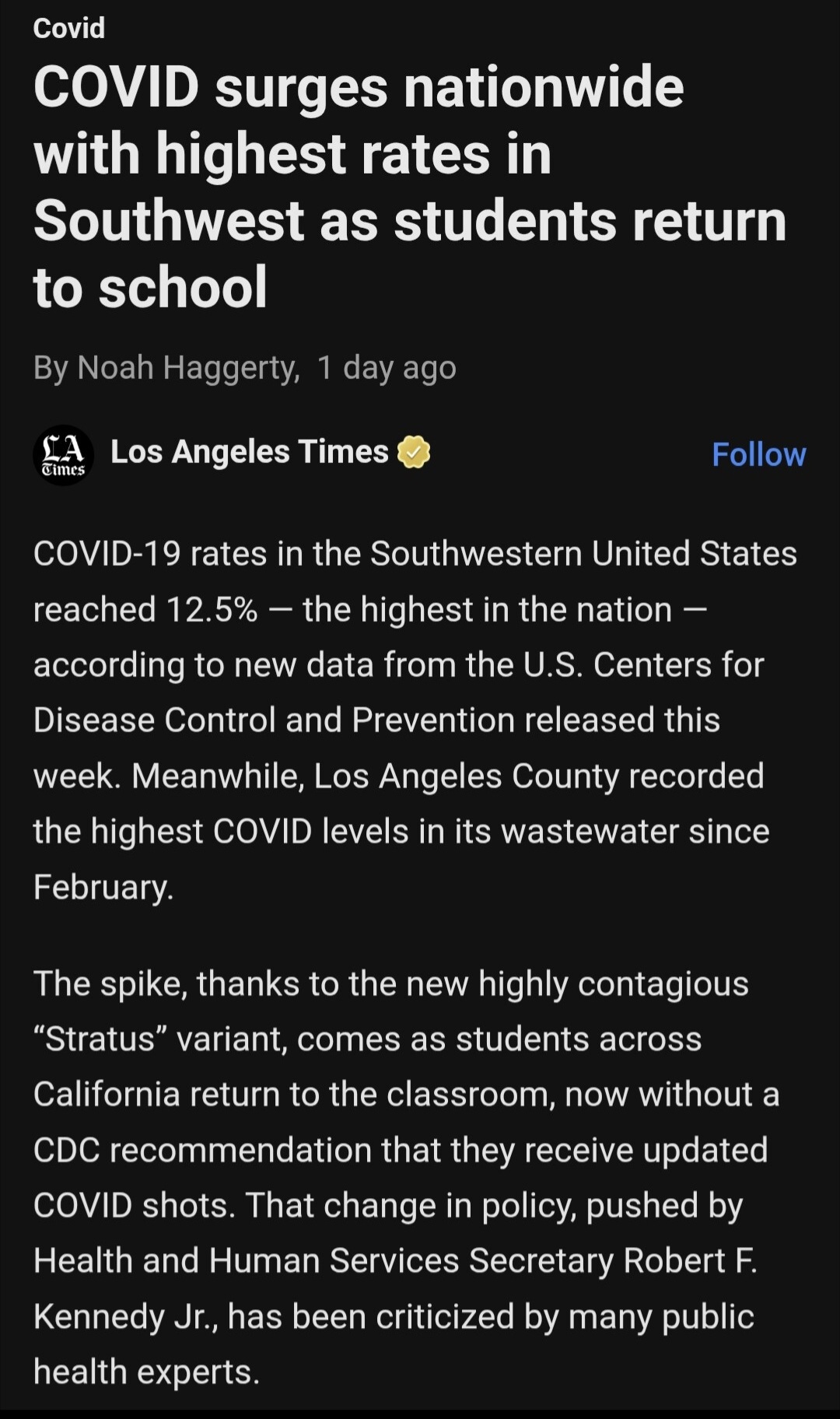Open the Los Angeles Times publisher page

[x=249, y=453]
